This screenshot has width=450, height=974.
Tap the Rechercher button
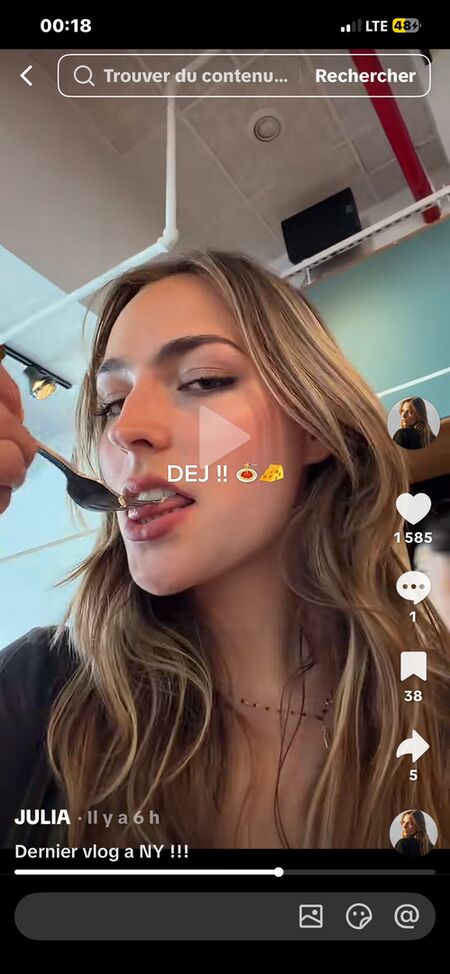coord(365,76)
